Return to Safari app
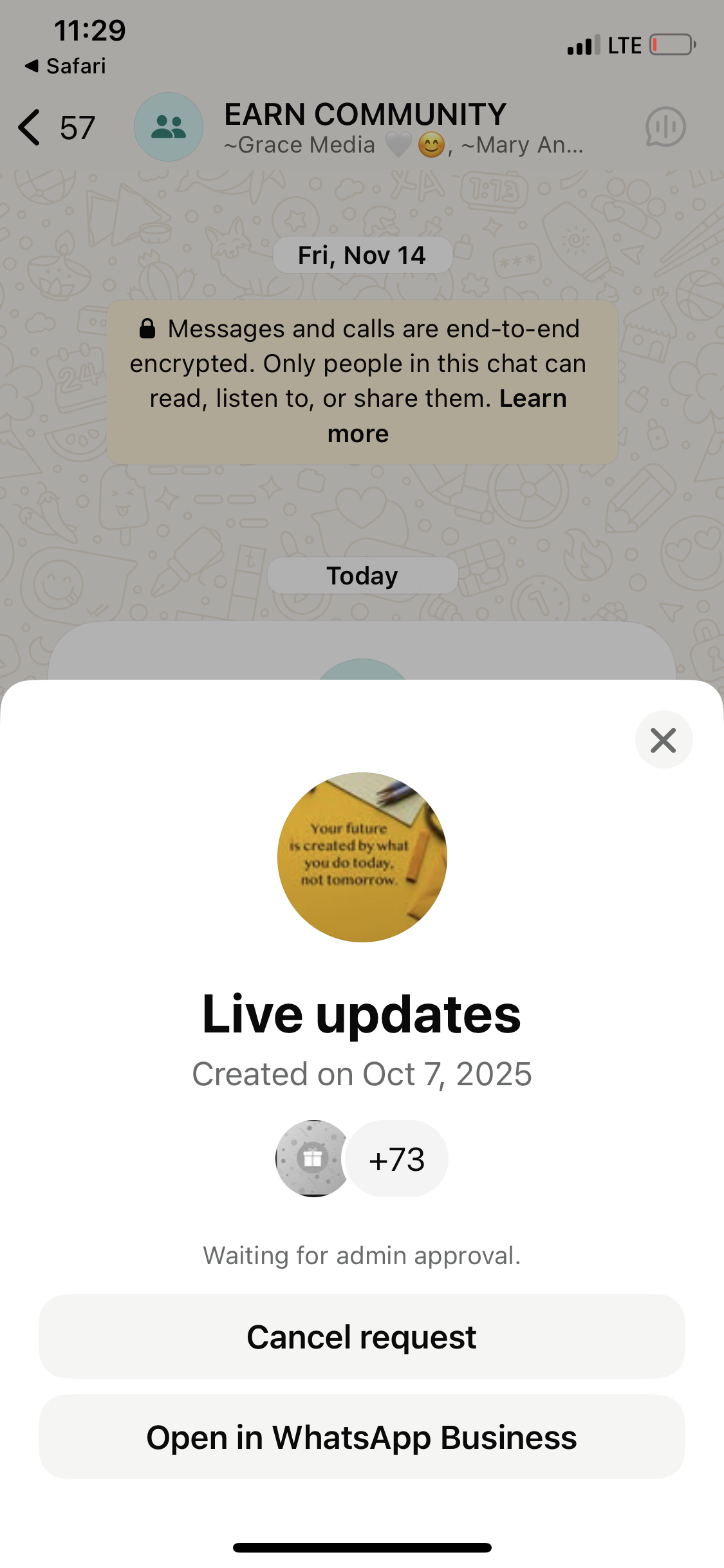This screenshot has width=724, height=1568. pos(65,66)
